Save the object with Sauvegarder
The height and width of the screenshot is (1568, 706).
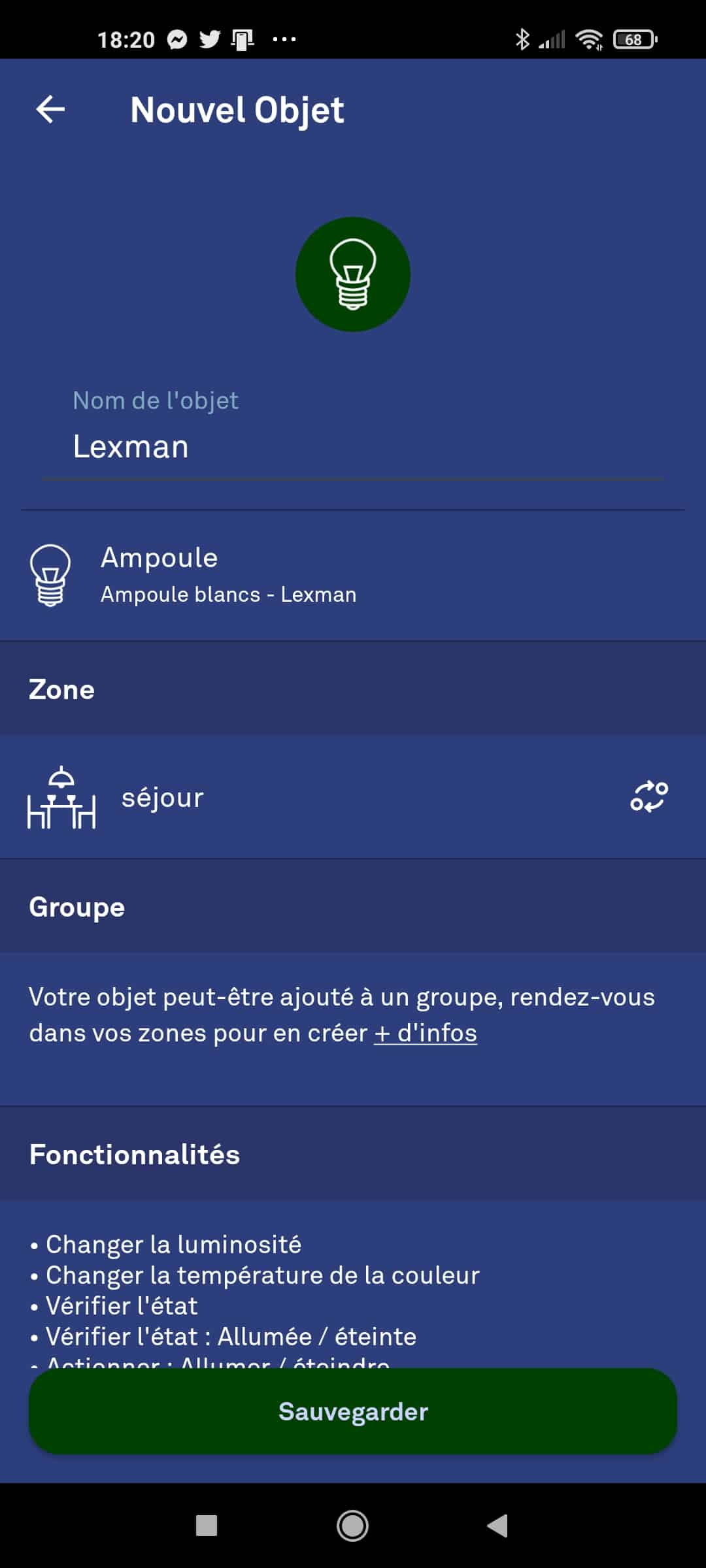(x=353, y=1411)
